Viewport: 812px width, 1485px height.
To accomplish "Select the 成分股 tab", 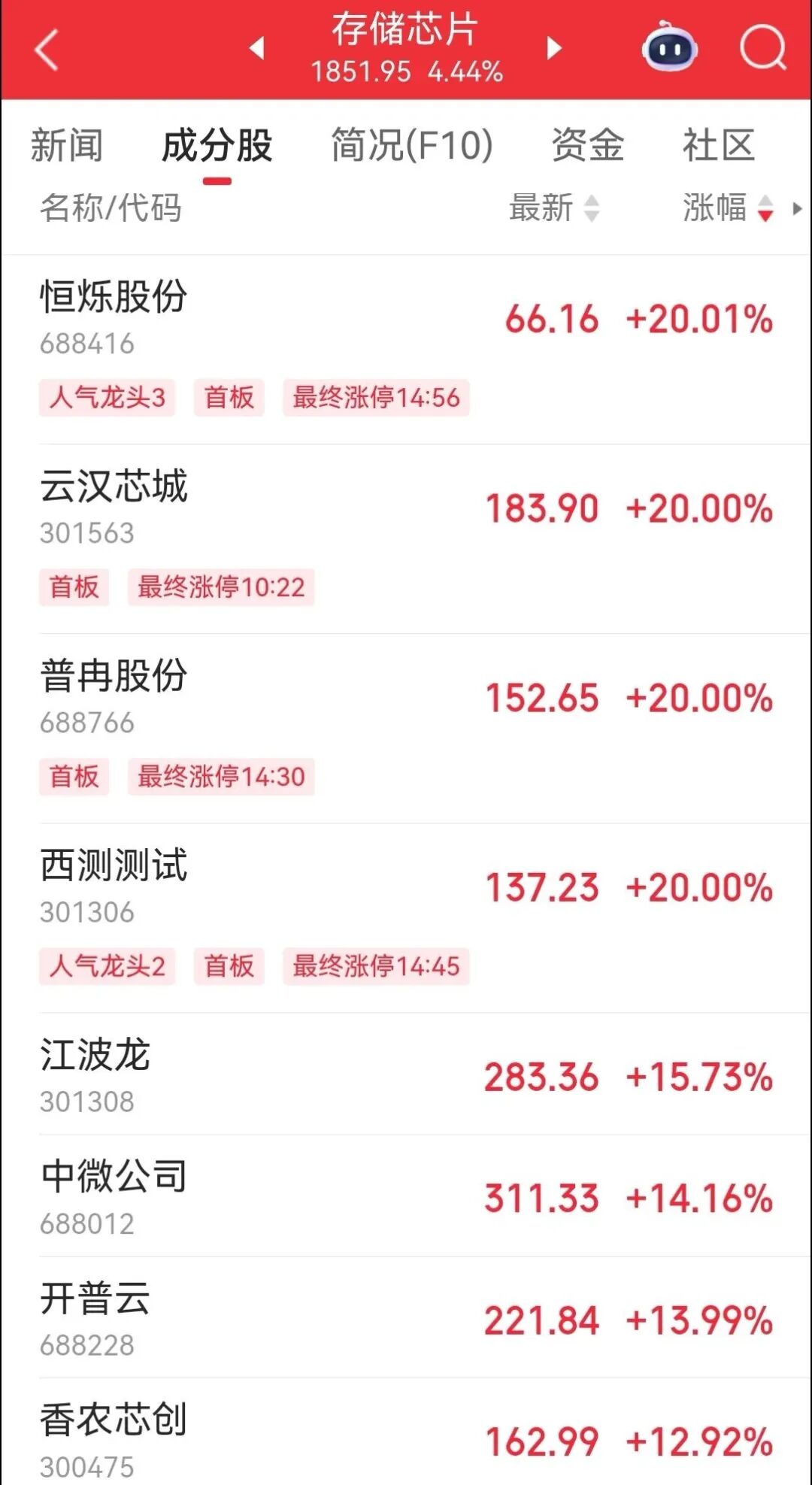I will click(x=217, y=145).
